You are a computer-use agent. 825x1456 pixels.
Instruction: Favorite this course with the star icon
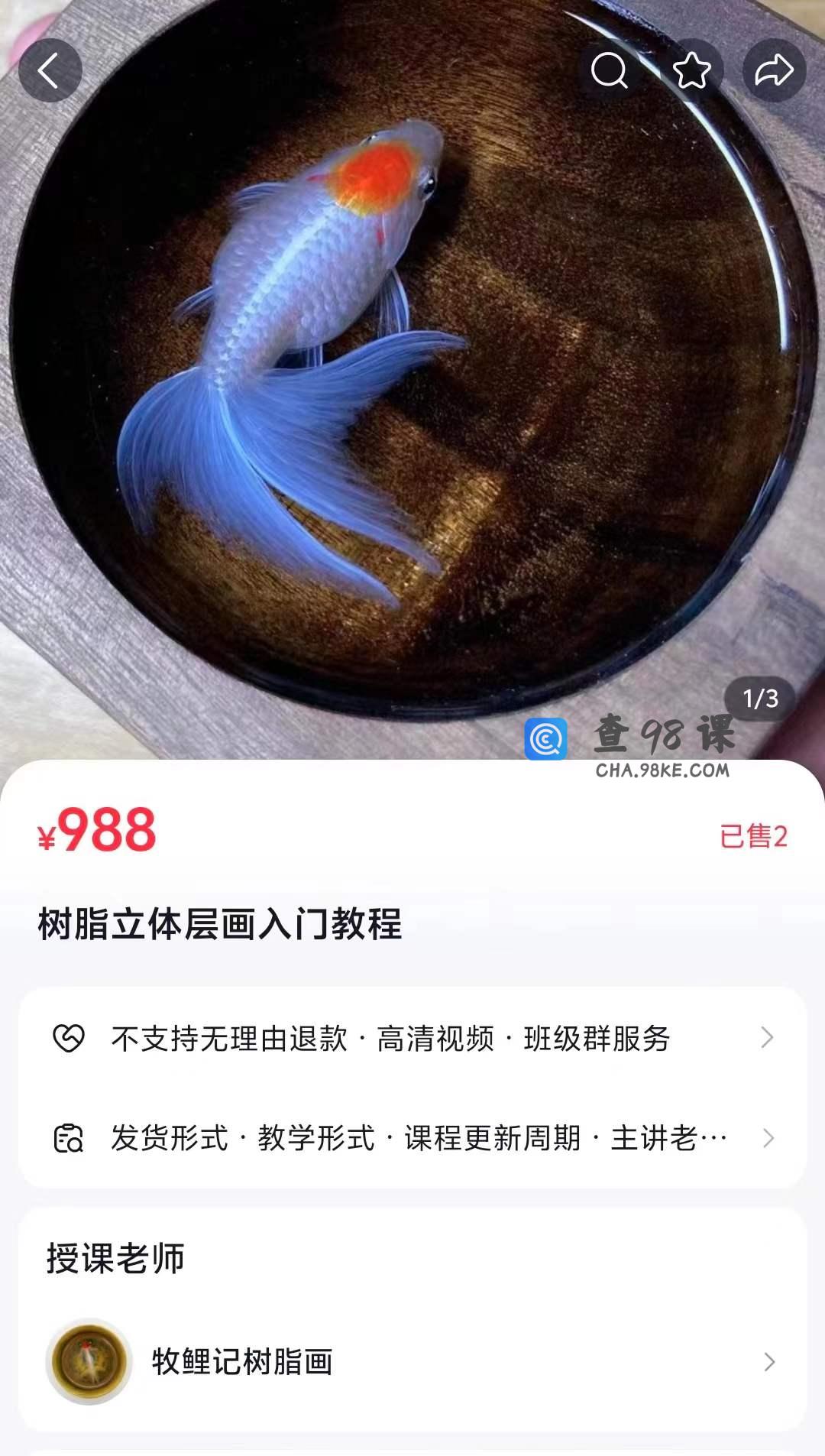click(x=692, y=71)
